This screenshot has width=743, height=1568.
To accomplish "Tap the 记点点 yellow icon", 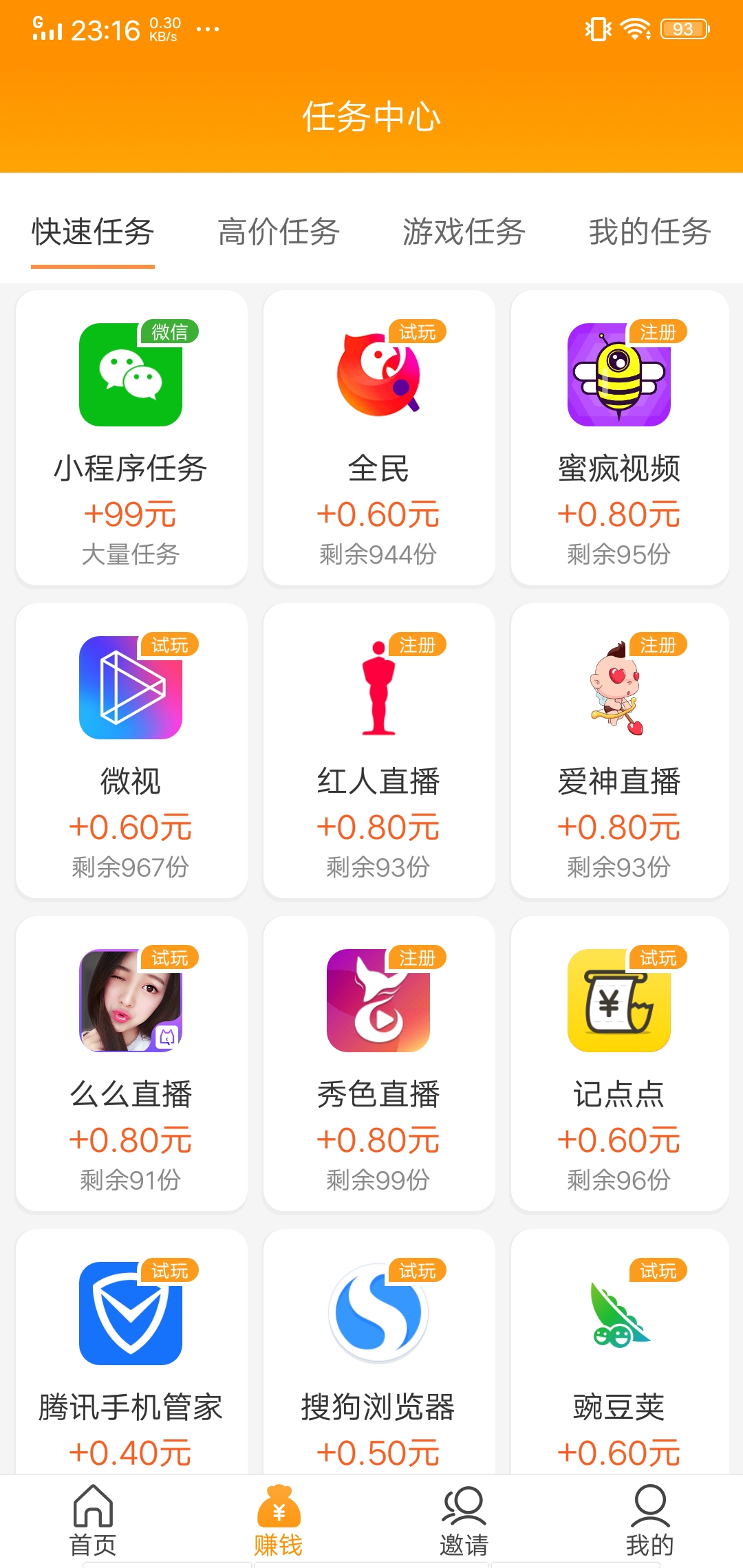I will point(619,1001).
